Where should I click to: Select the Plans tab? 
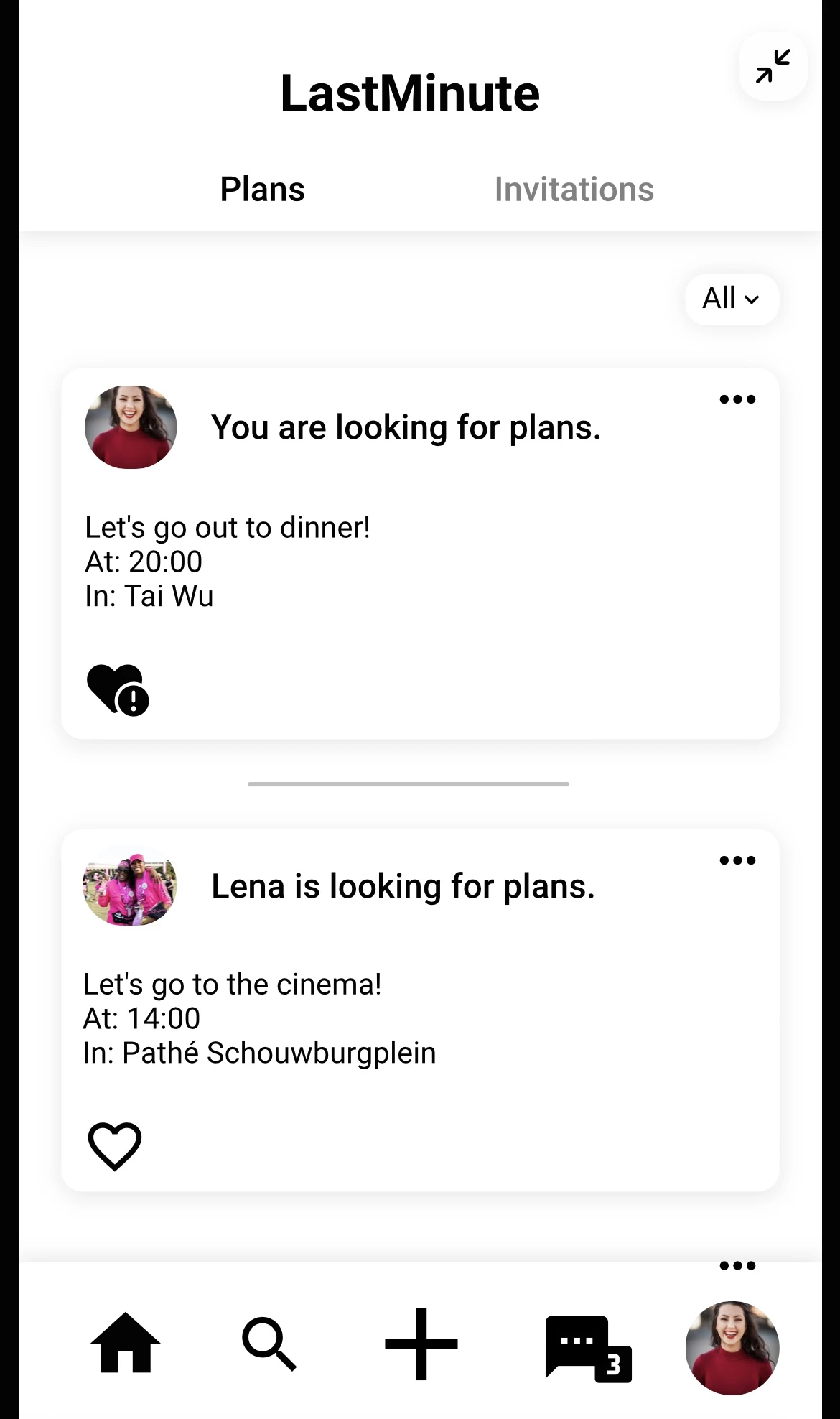pos(262,189)
